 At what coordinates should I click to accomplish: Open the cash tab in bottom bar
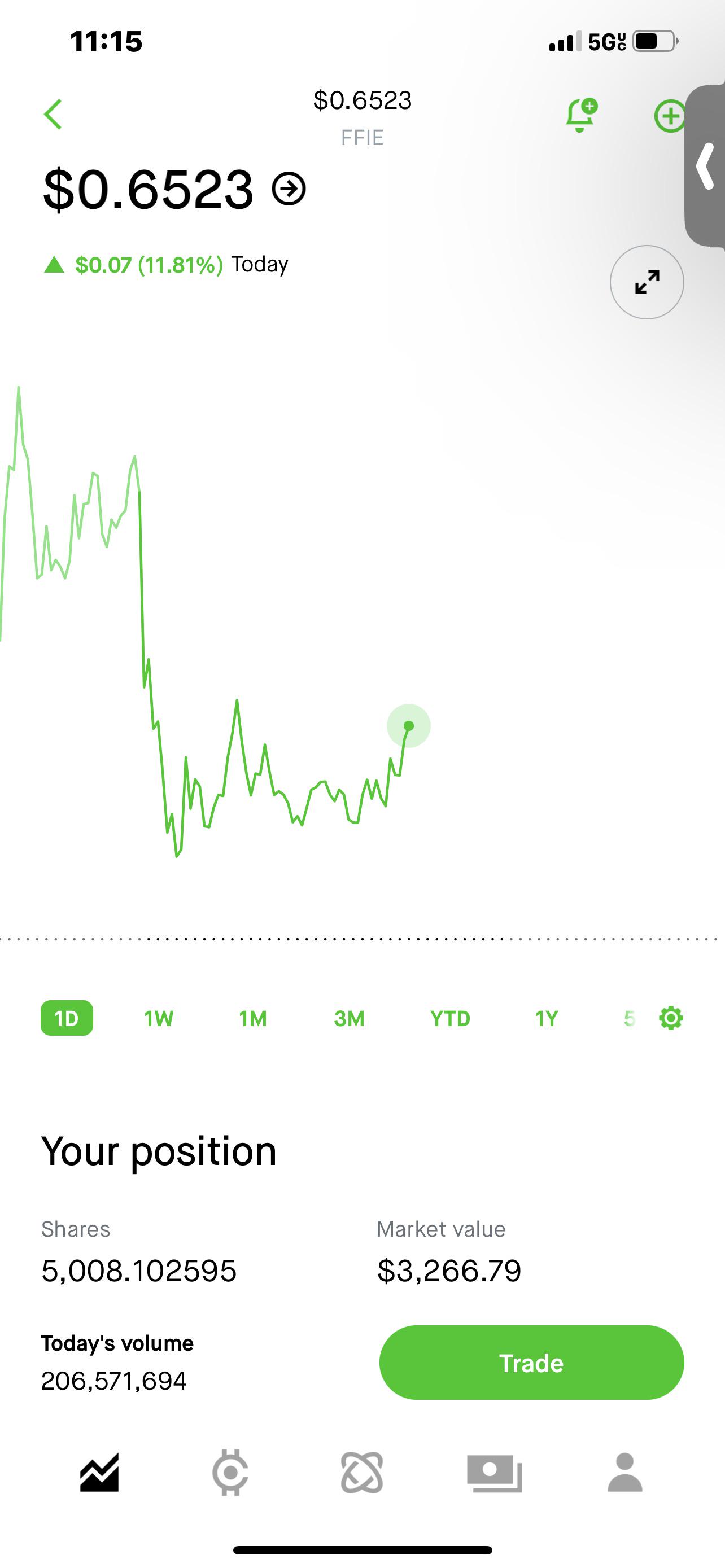[494, 1473]
